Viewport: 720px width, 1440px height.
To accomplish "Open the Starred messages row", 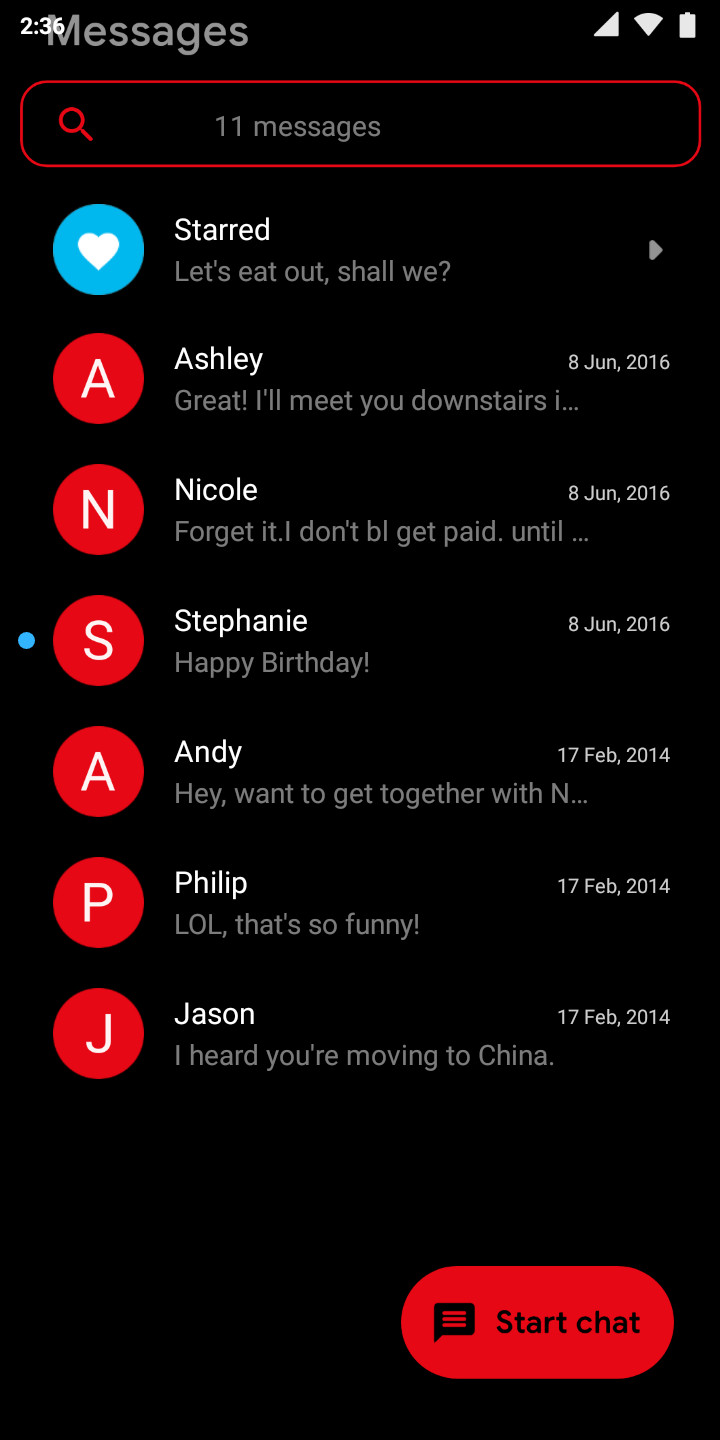I will click(x=360, y=250).
